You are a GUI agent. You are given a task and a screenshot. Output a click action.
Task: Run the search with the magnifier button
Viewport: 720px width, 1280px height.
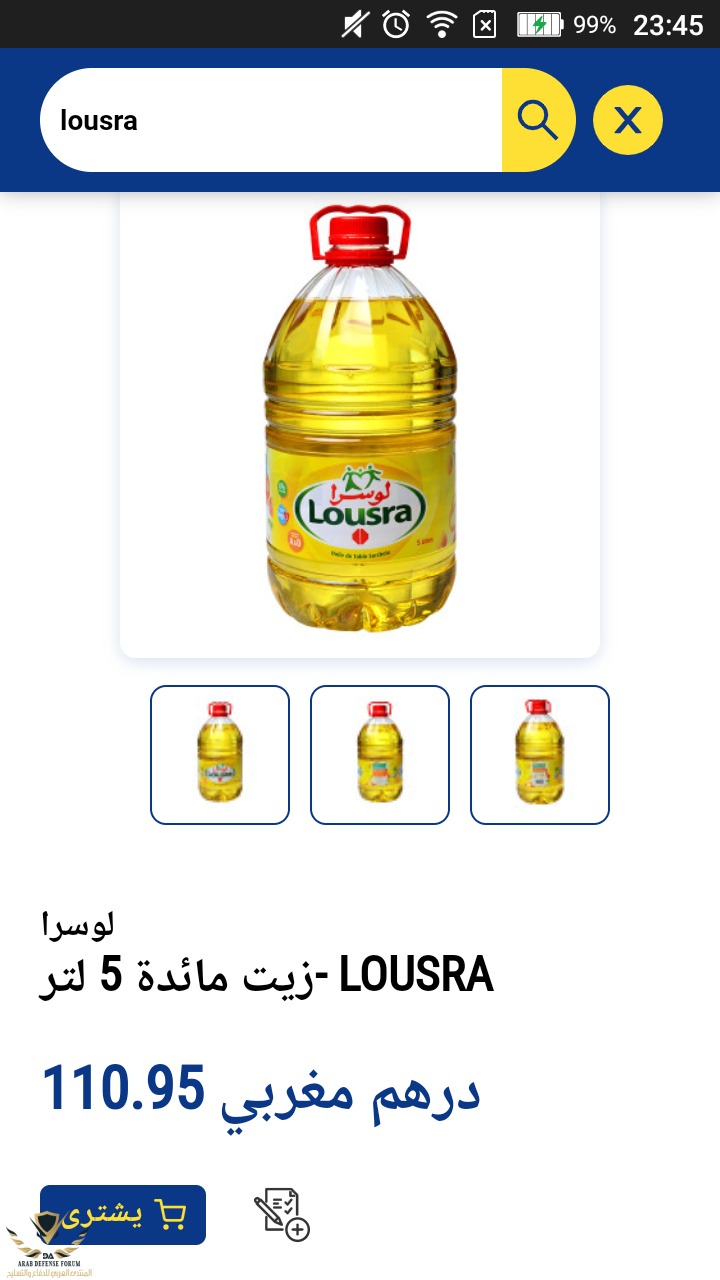click(x=538, y=120)
